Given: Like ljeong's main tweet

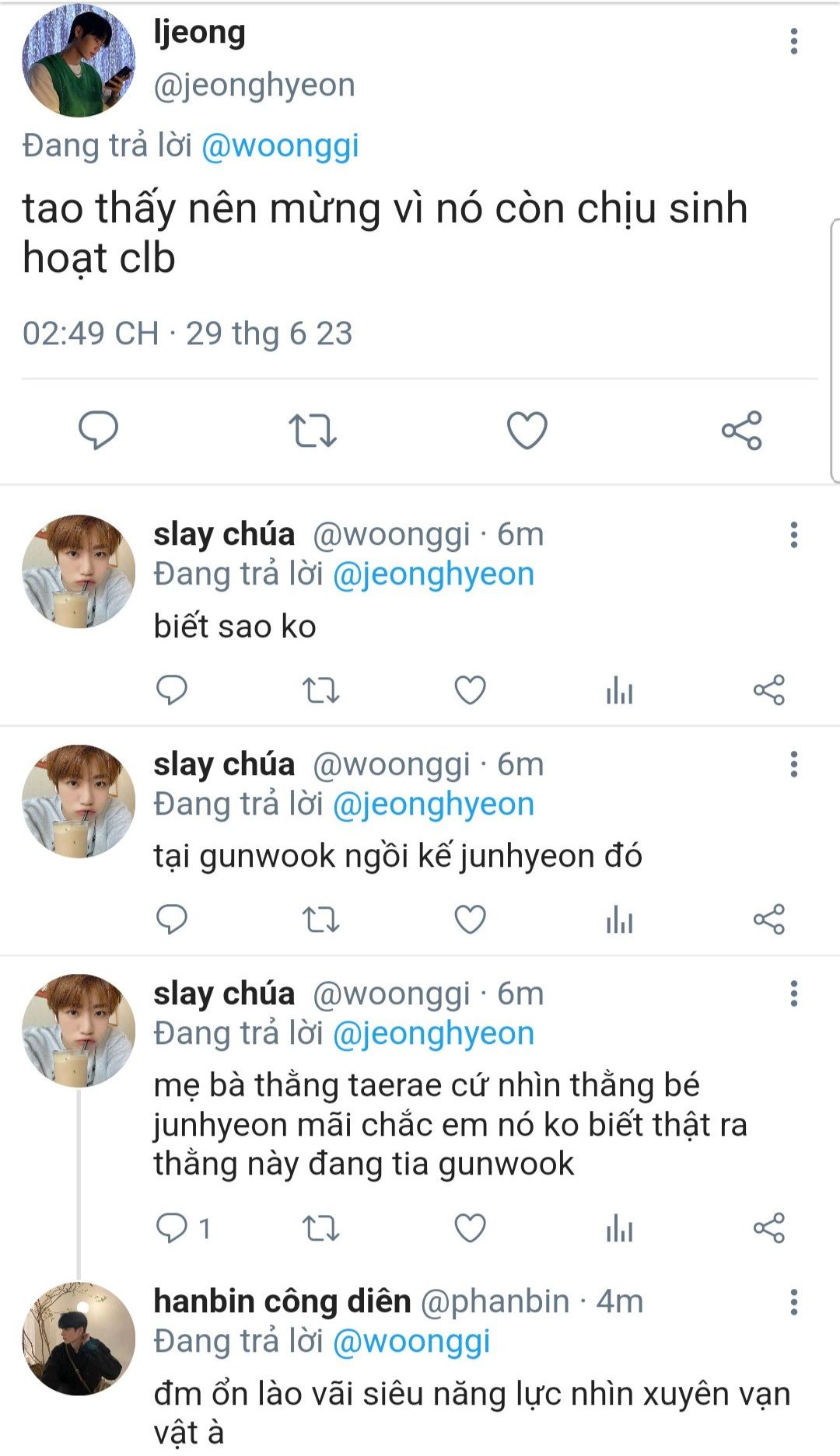Looking at the screenshot, I should point(527,430).
